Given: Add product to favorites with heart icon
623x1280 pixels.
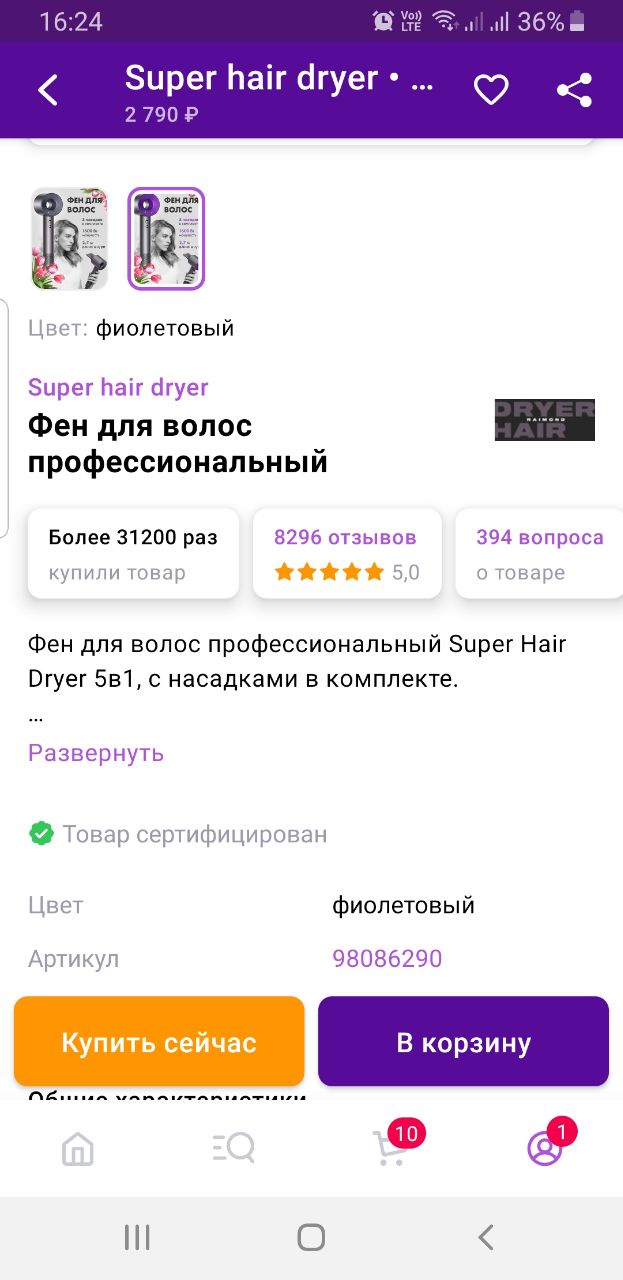Looking at the screenshot, I should [491, 90].
